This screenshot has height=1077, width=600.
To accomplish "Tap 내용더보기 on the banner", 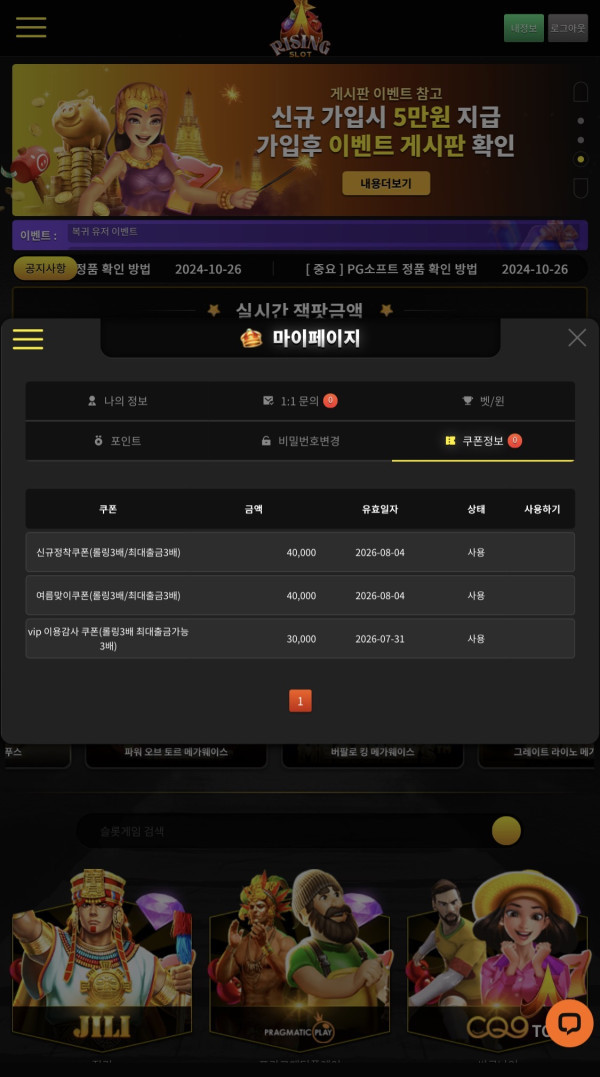I will (386, 183).
